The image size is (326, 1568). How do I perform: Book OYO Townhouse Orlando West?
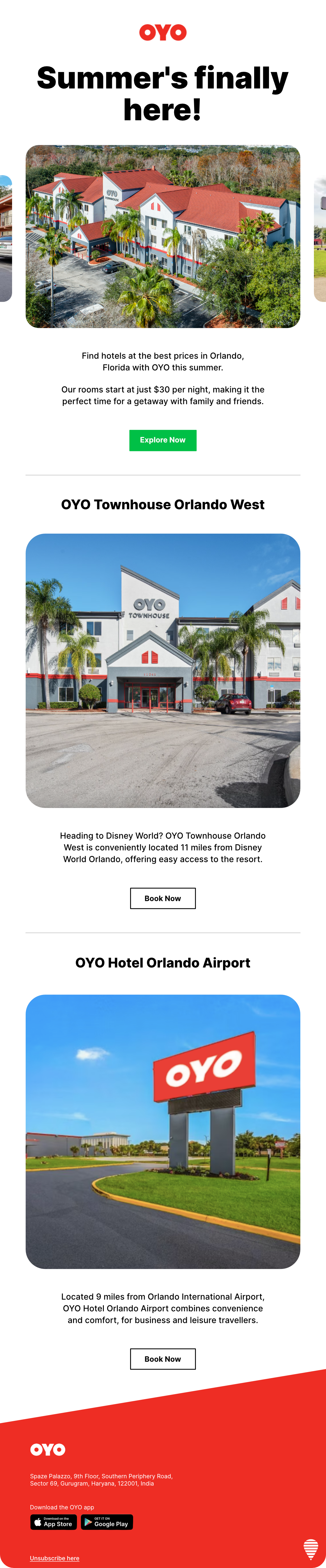coord(163,898)
